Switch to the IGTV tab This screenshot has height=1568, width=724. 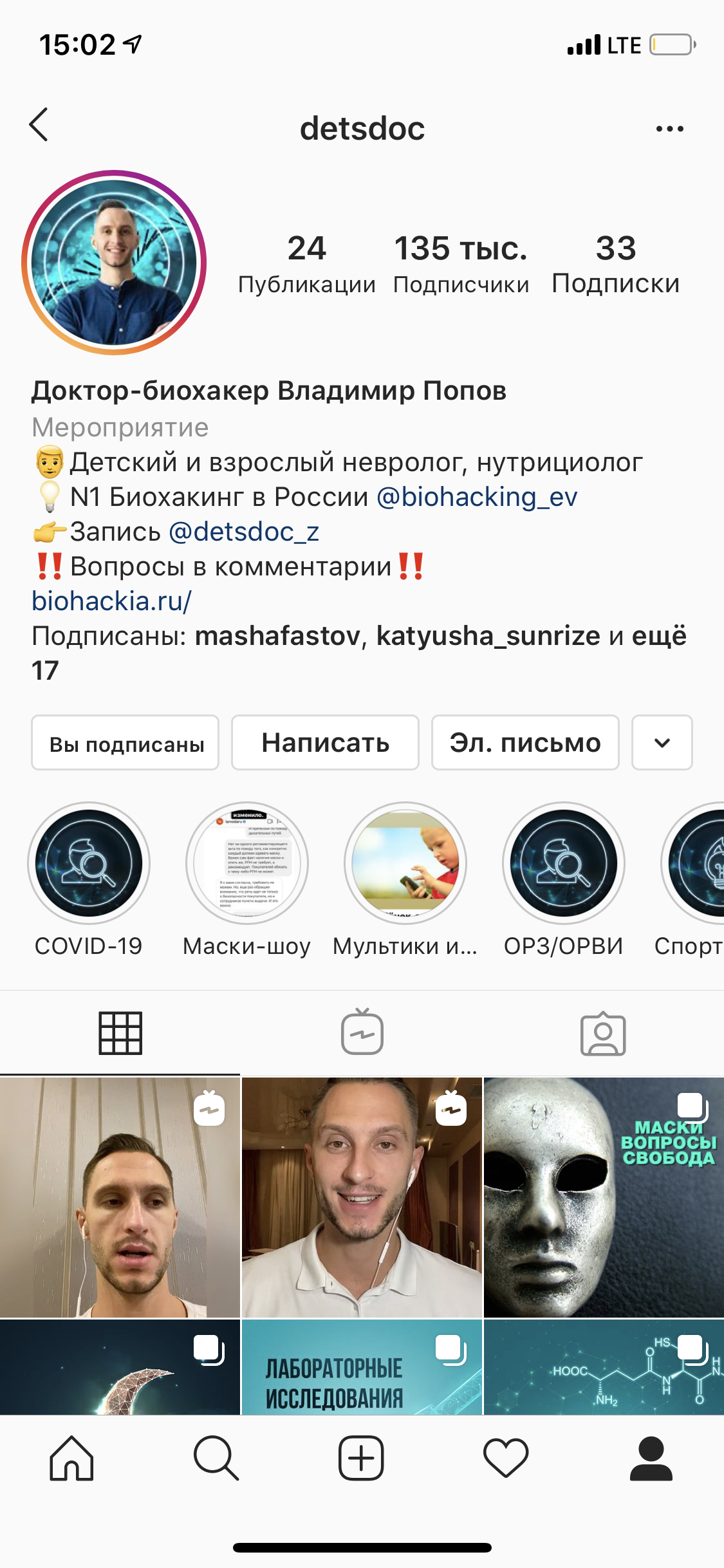click(362, 1032)
